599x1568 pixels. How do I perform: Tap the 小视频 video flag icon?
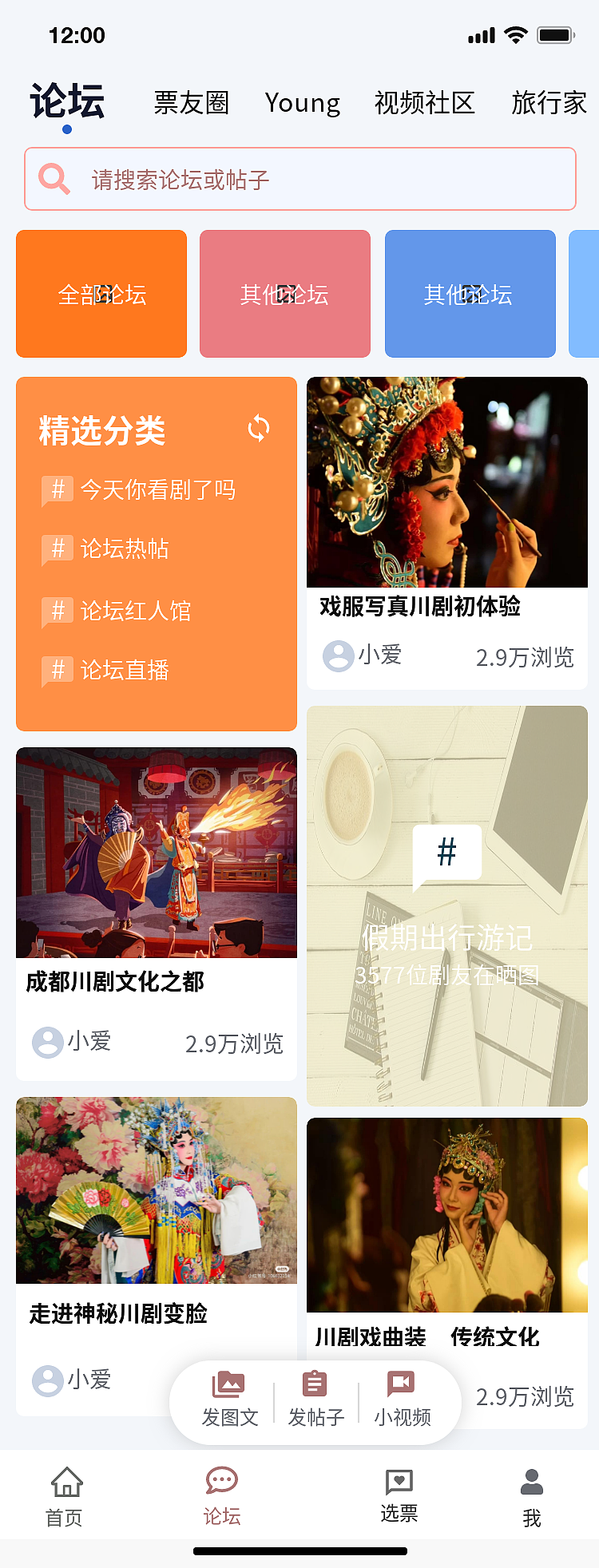(x=400, y=1381)
